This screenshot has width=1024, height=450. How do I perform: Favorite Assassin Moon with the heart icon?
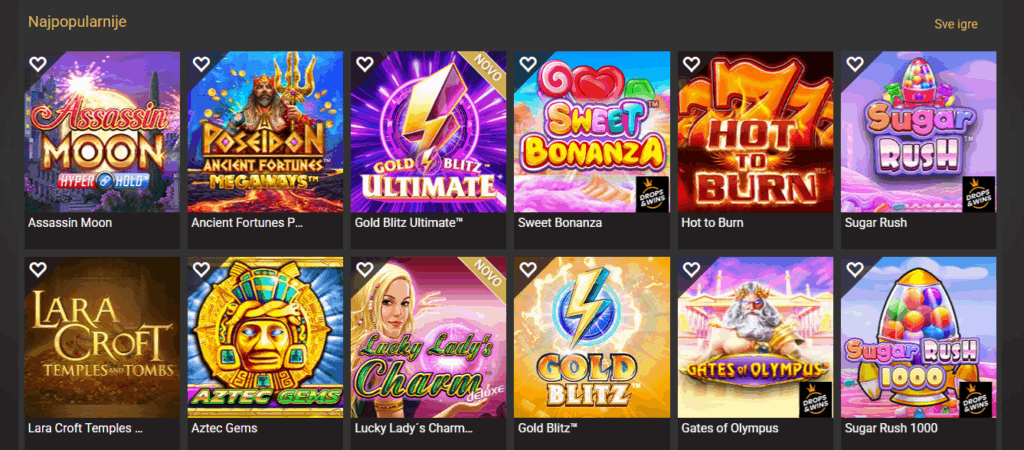[x=38, y=64]
